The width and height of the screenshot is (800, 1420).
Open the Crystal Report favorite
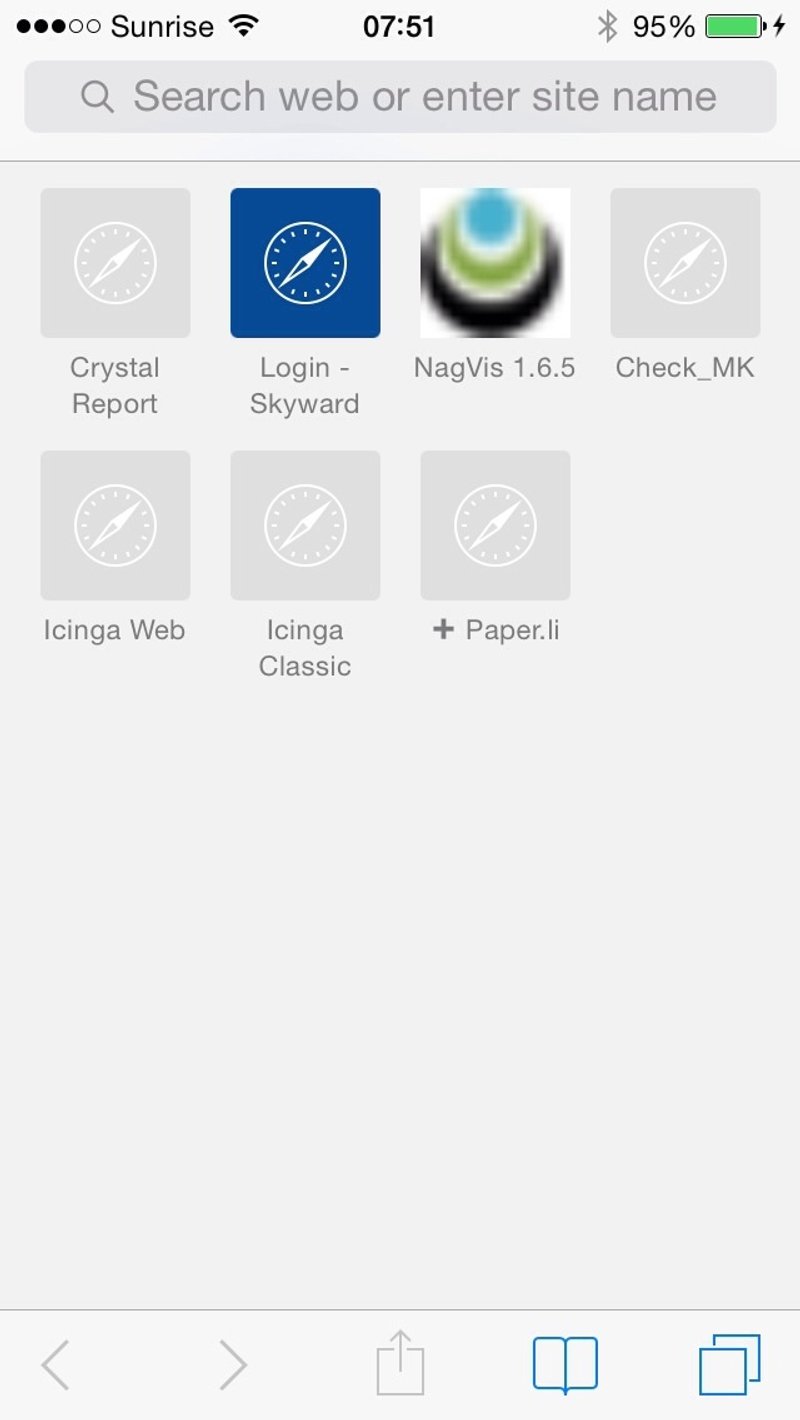(115, 263)
